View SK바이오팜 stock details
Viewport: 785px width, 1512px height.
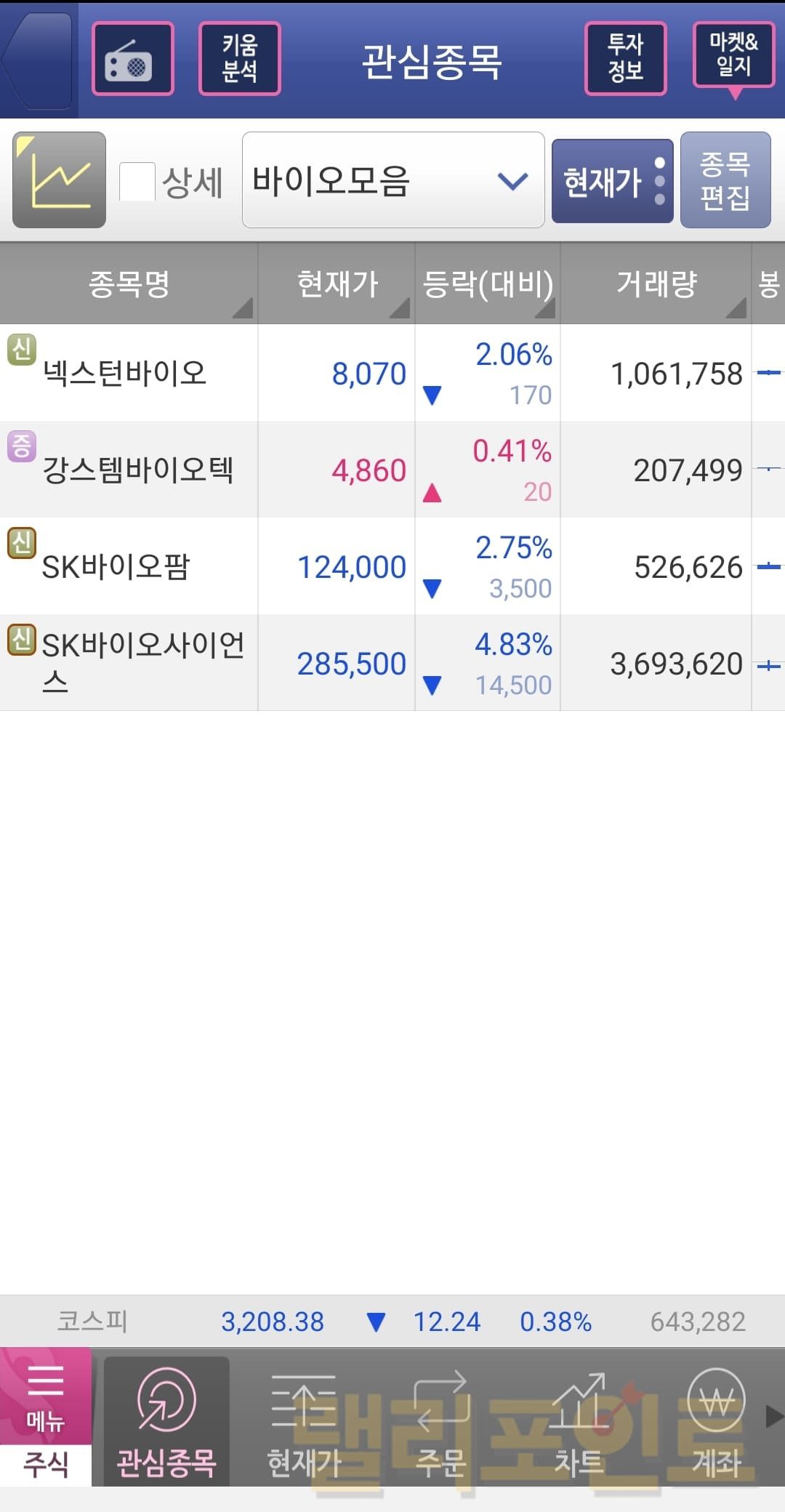(x=116, y=566)
